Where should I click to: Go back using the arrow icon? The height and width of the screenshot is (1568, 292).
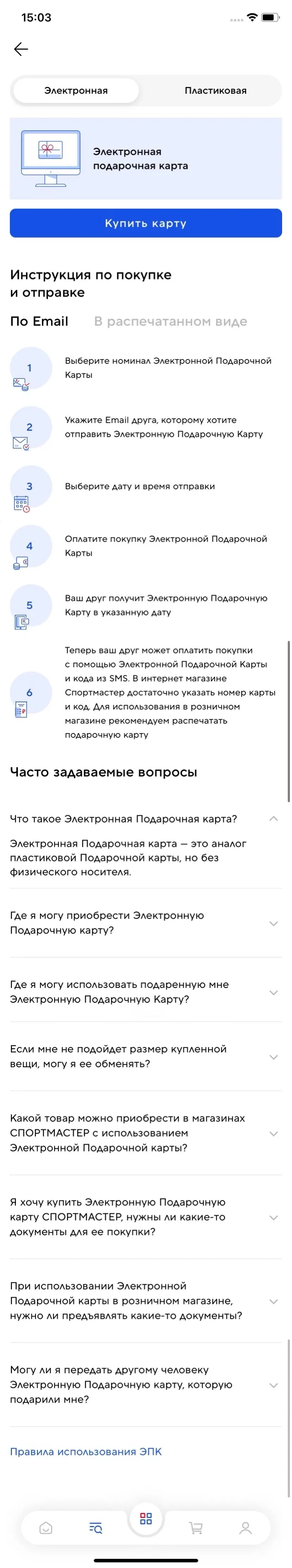21,49
